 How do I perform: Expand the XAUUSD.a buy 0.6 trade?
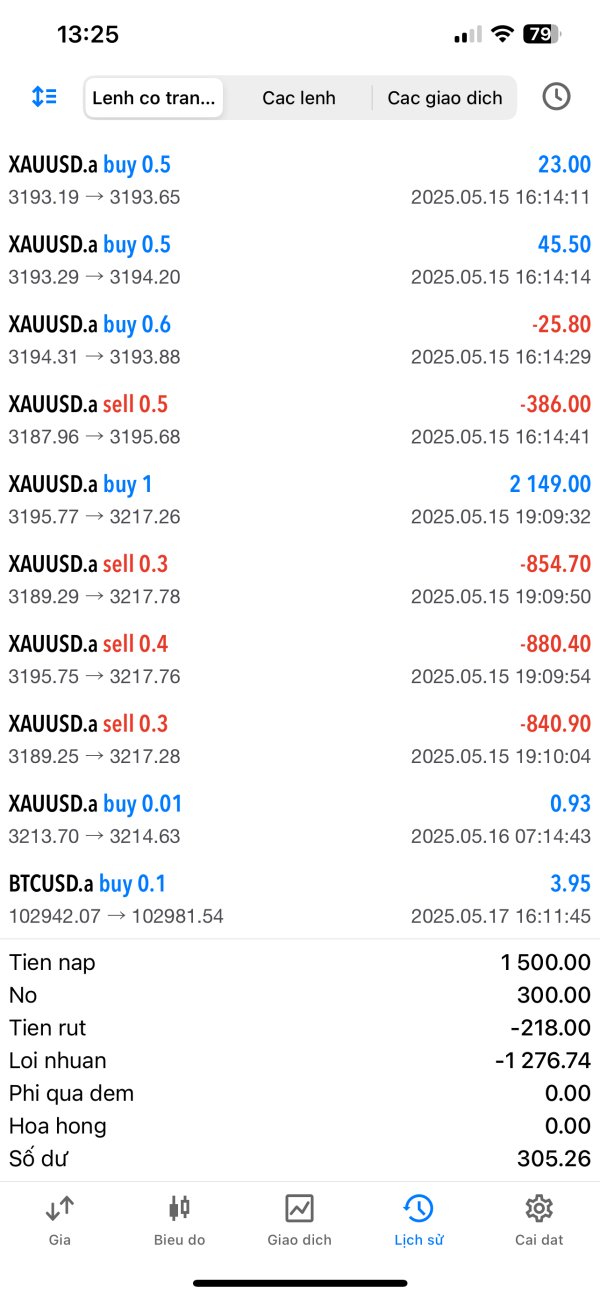tap(300, 339)
